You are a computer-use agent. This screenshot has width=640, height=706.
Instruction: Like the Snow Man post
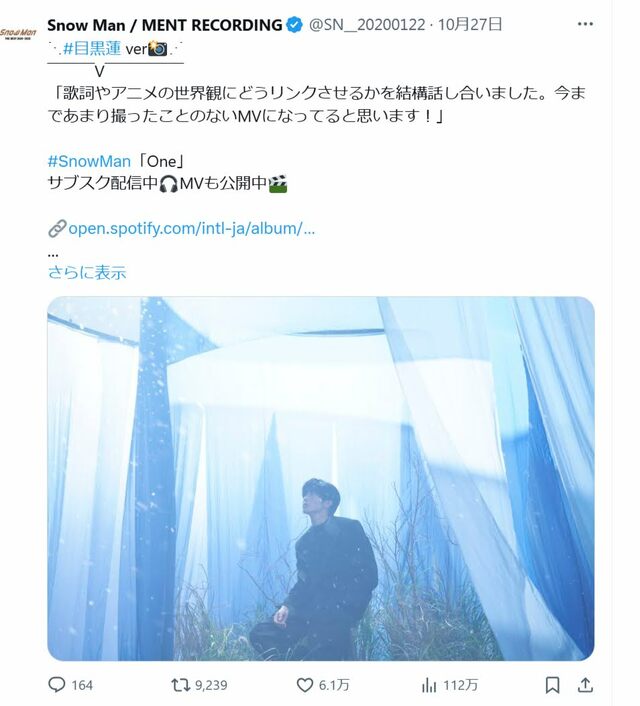(306, 685)
